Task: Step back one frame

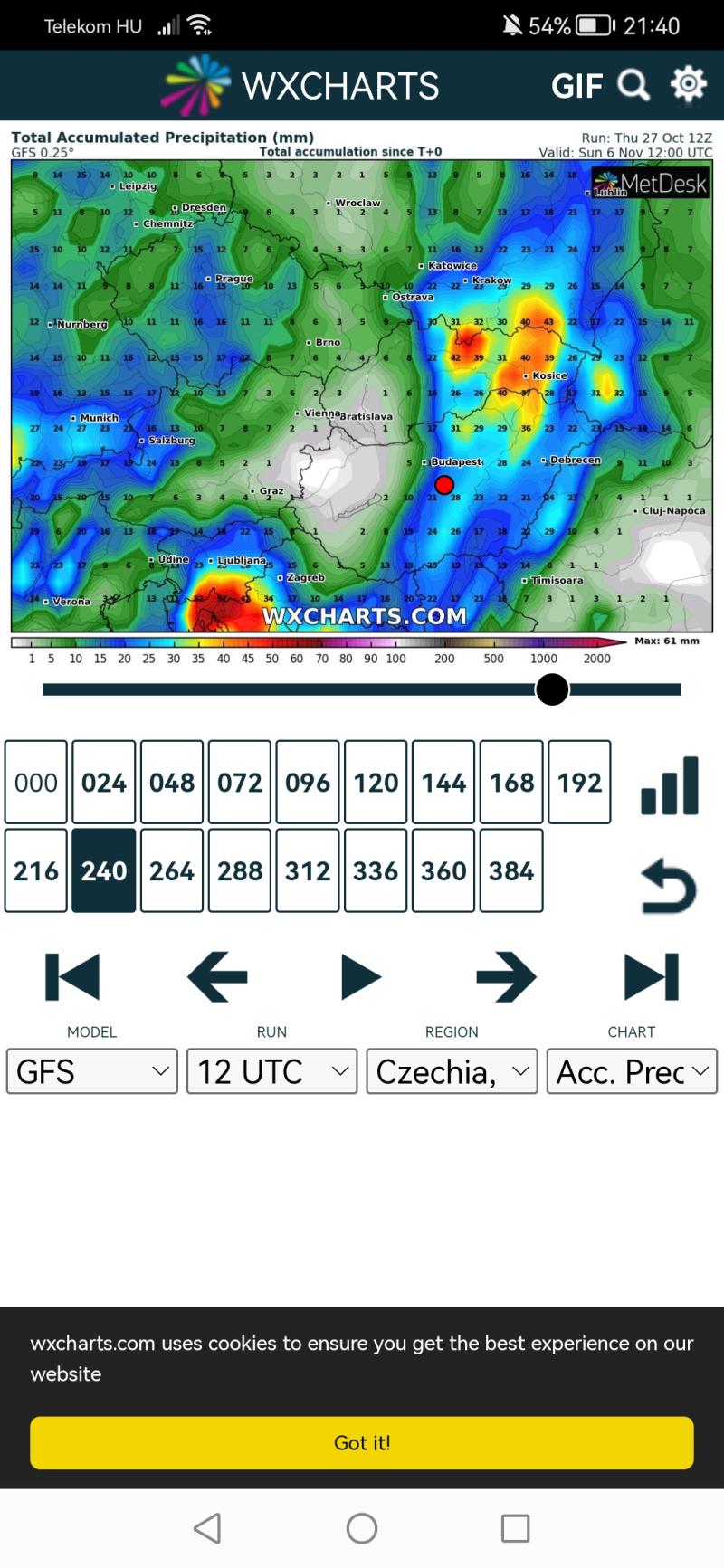Action: tap(217, 977)
